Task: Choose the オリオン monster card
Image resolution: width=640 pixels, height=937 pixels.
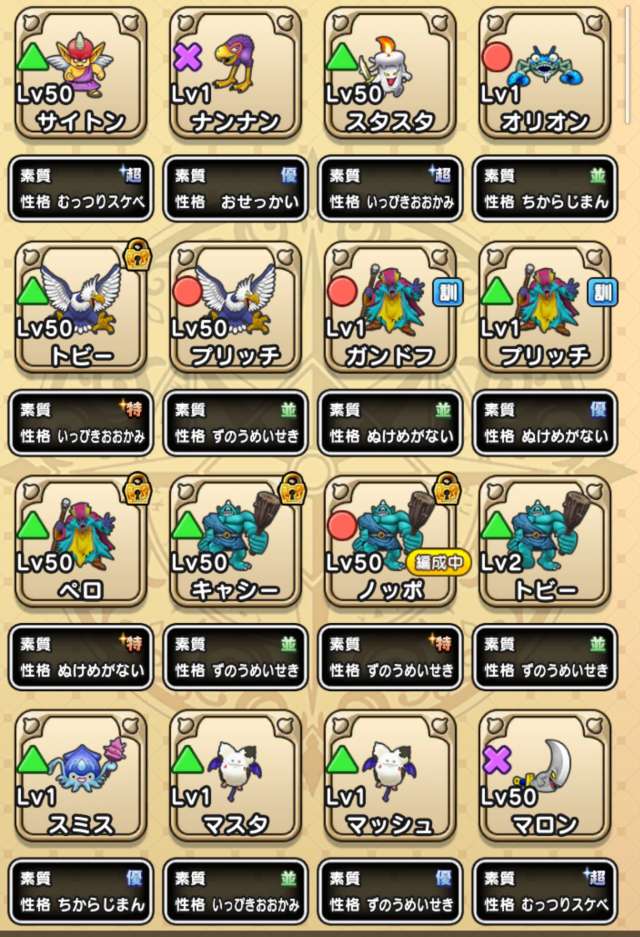Action: tap(544, 75)
